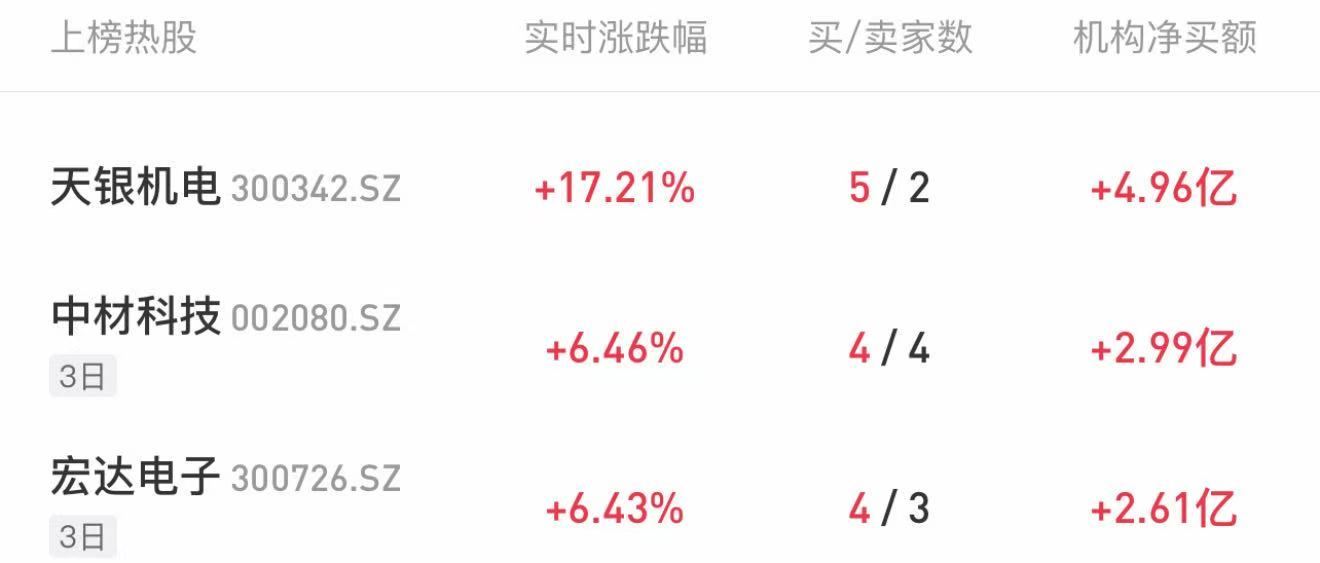
Task: Open the 天银机电 300342.SZ stock row
Action: point(225,187)
